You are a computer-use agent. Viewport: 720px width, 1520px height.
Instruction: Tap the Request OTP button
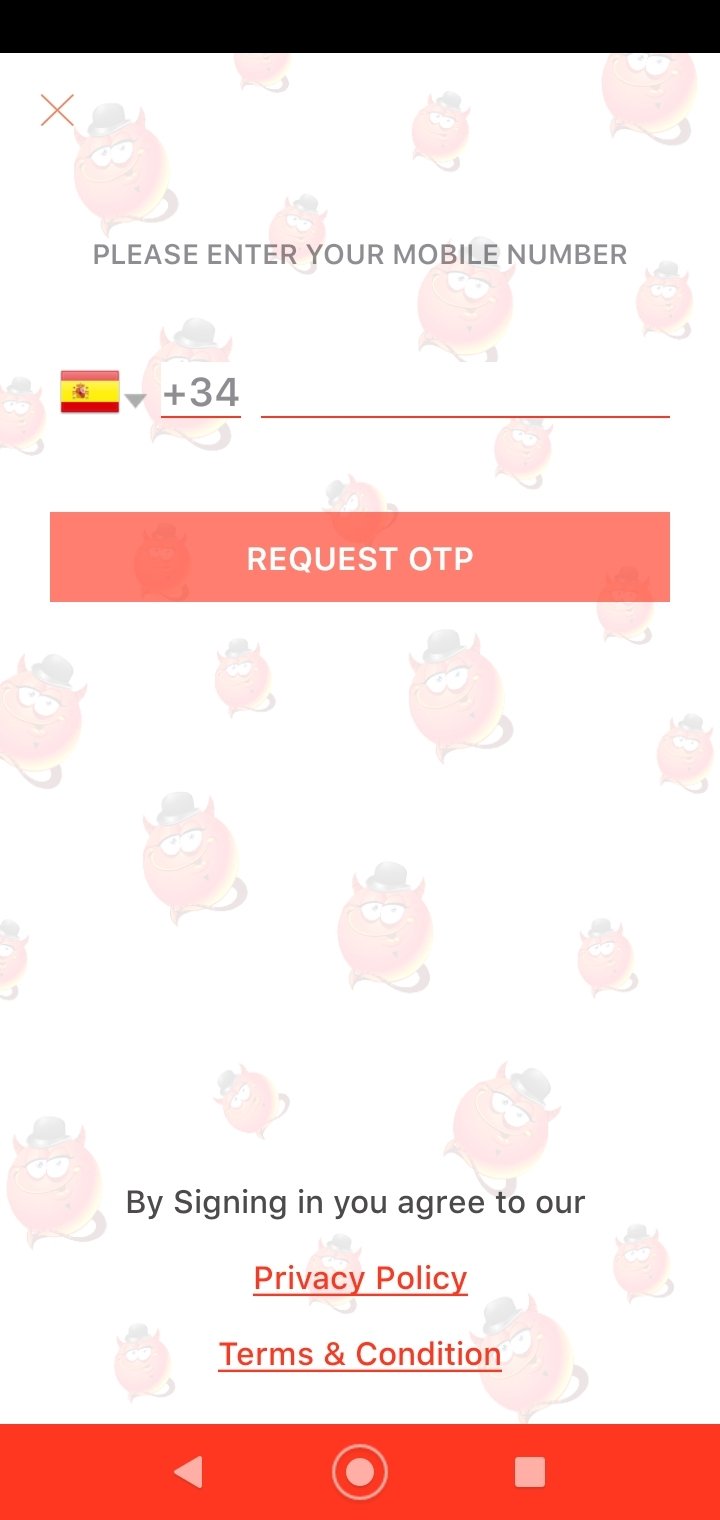click(360, 557)
